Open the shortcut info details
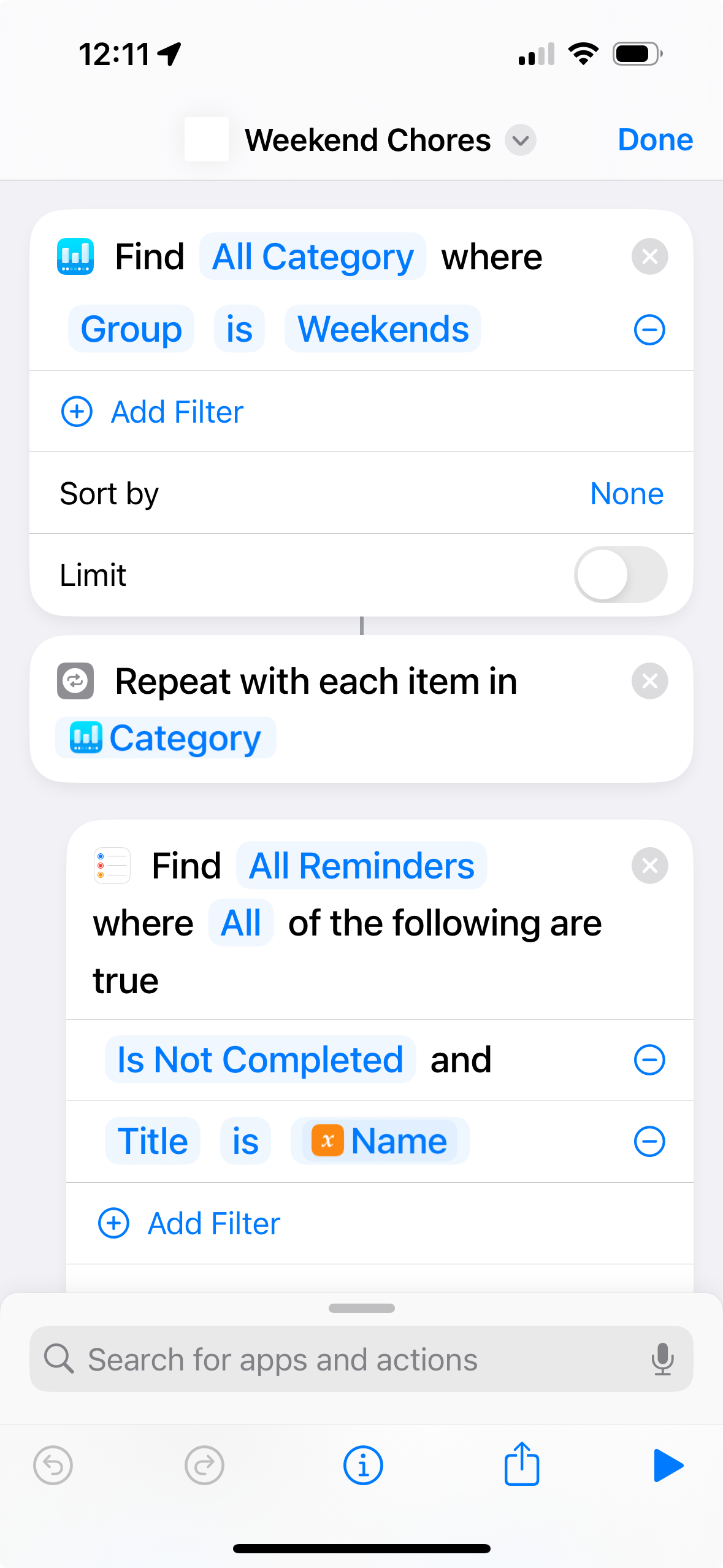Viewport: 723px width, 1568px height. click(x=363, y=1466)
